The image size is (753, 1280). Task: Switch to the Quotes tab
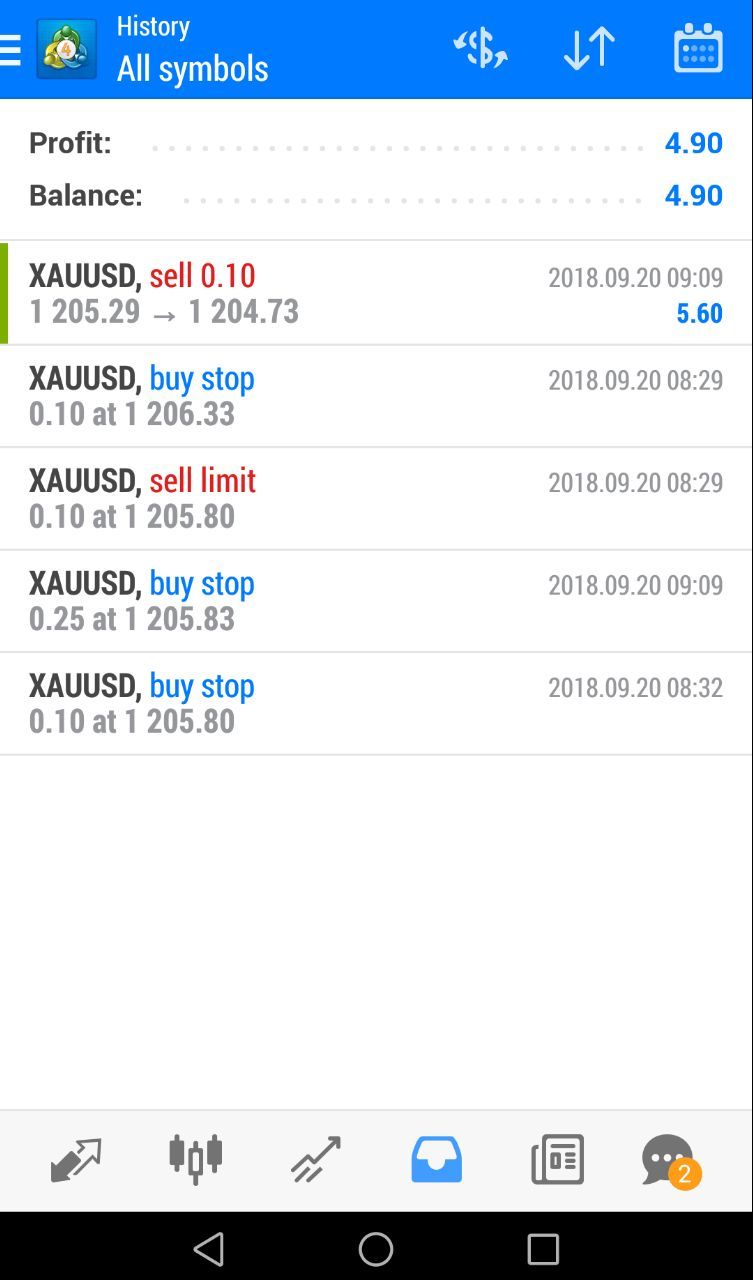(x=76, y=1160)
